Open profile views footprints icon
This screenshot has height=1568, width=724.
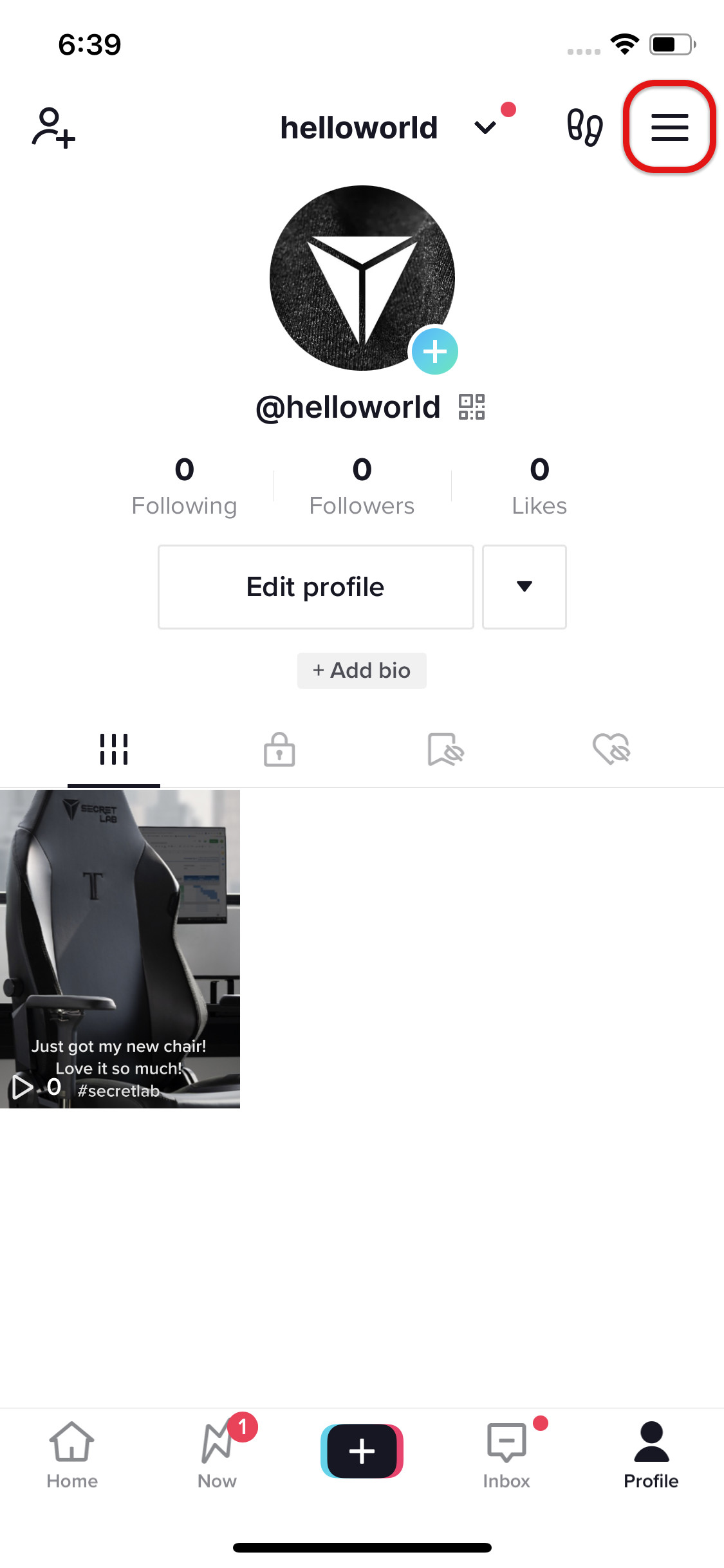coord(584,127)
